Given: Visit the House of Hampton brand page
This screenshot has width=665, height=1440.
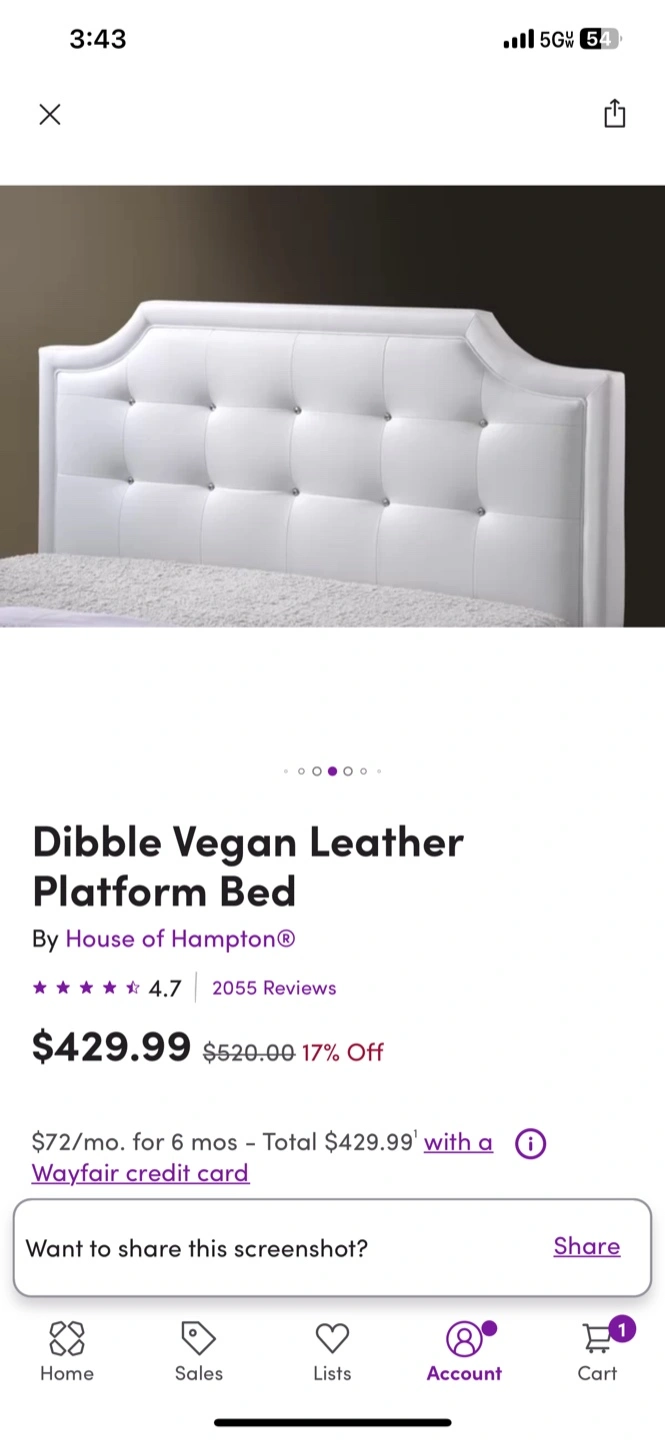Looking at the screenshot, I should pos(180,939).
